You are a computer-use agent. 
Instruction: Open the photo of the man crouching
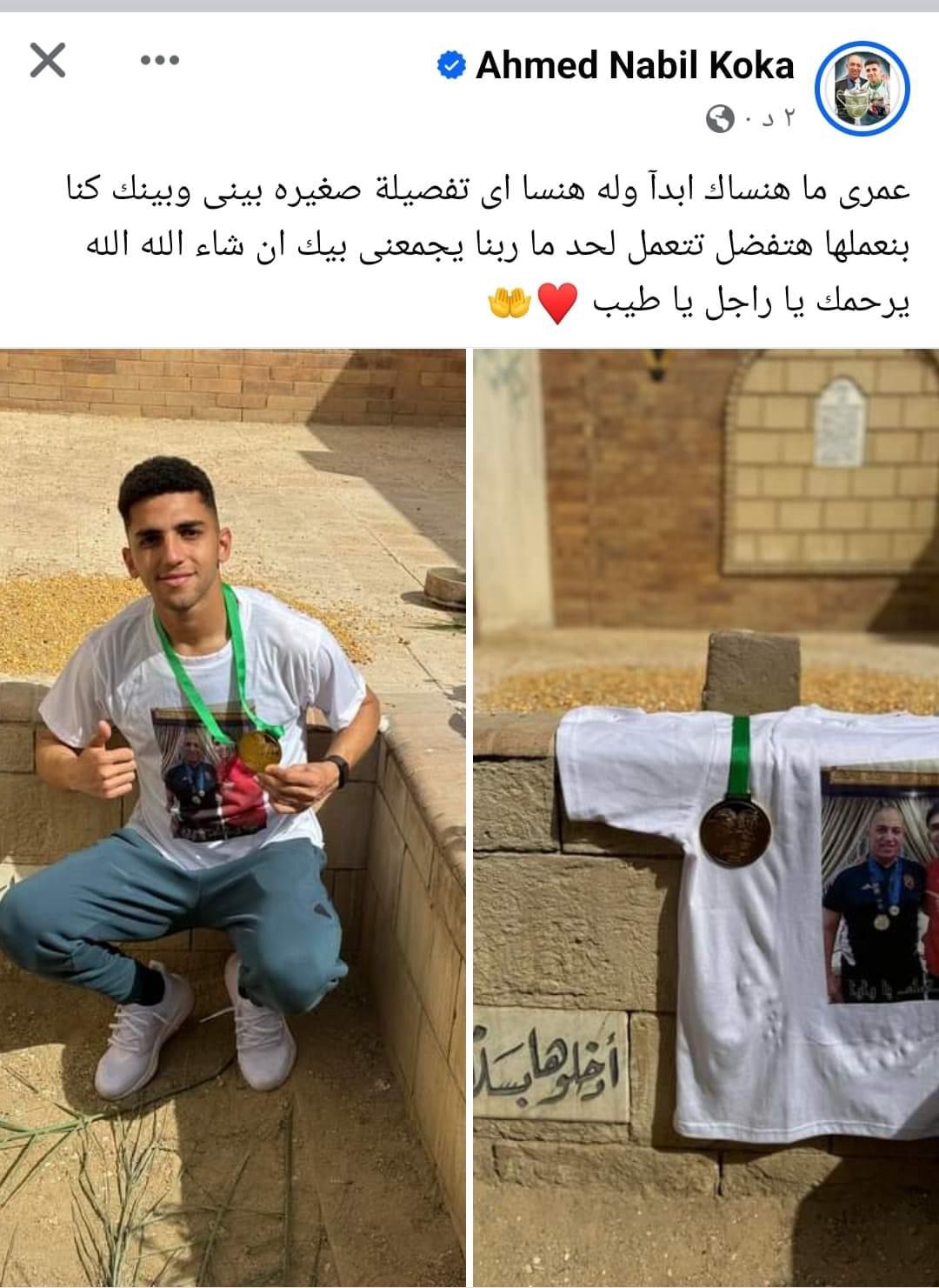pos(232,818)
